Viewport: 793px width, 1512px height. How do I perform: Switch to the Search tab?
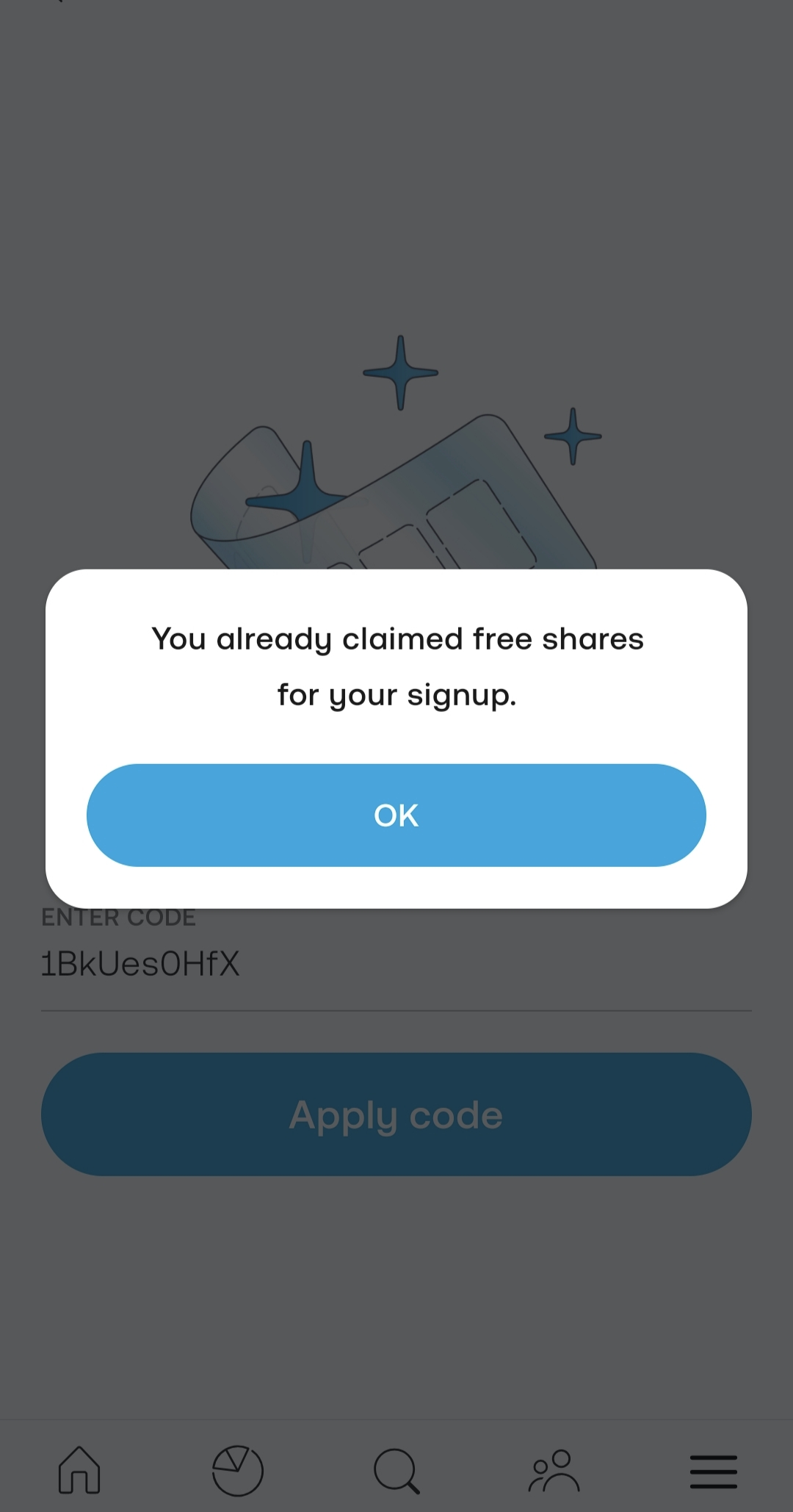coord(396,1470)
